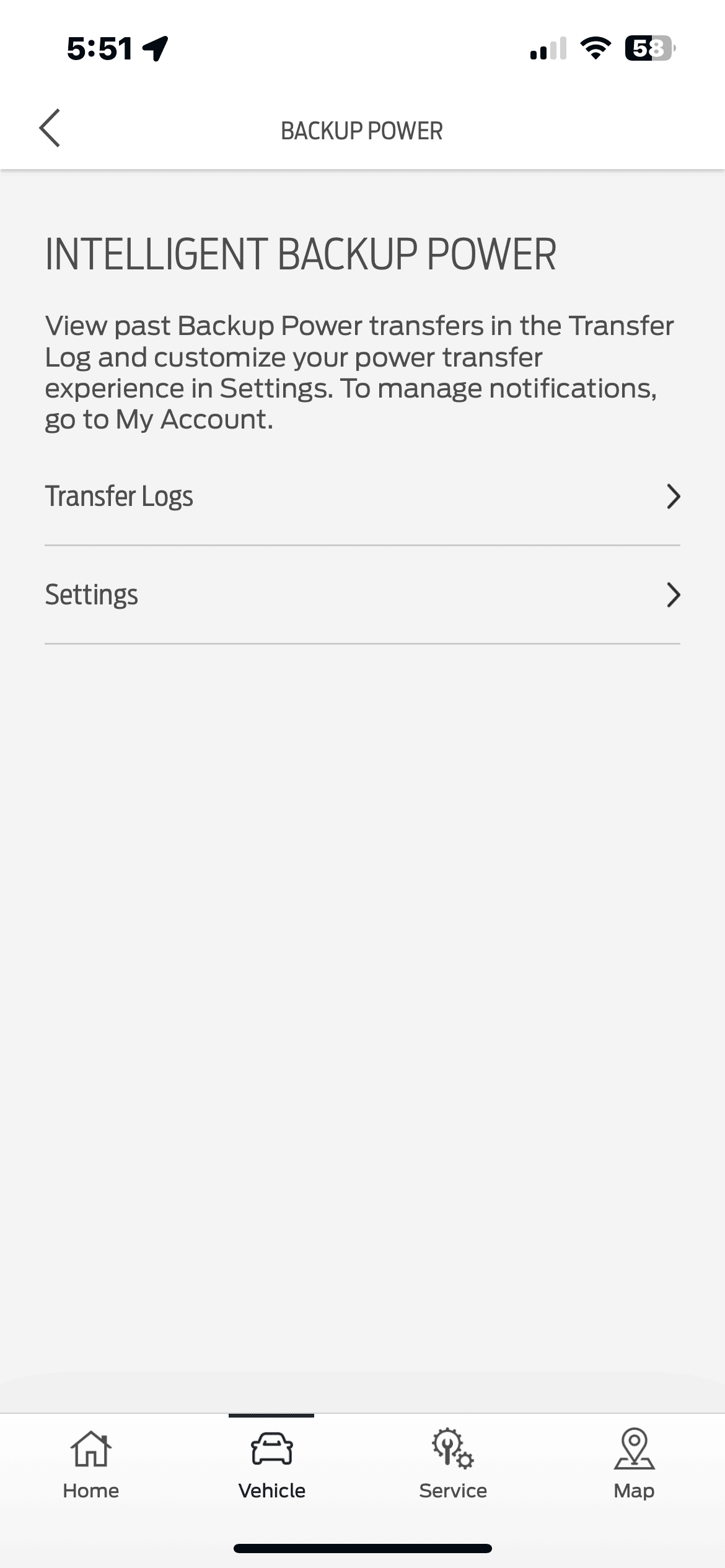Screen dimensions: 725x1568
Task: Open the Map tab
Action: (634, 1464)
